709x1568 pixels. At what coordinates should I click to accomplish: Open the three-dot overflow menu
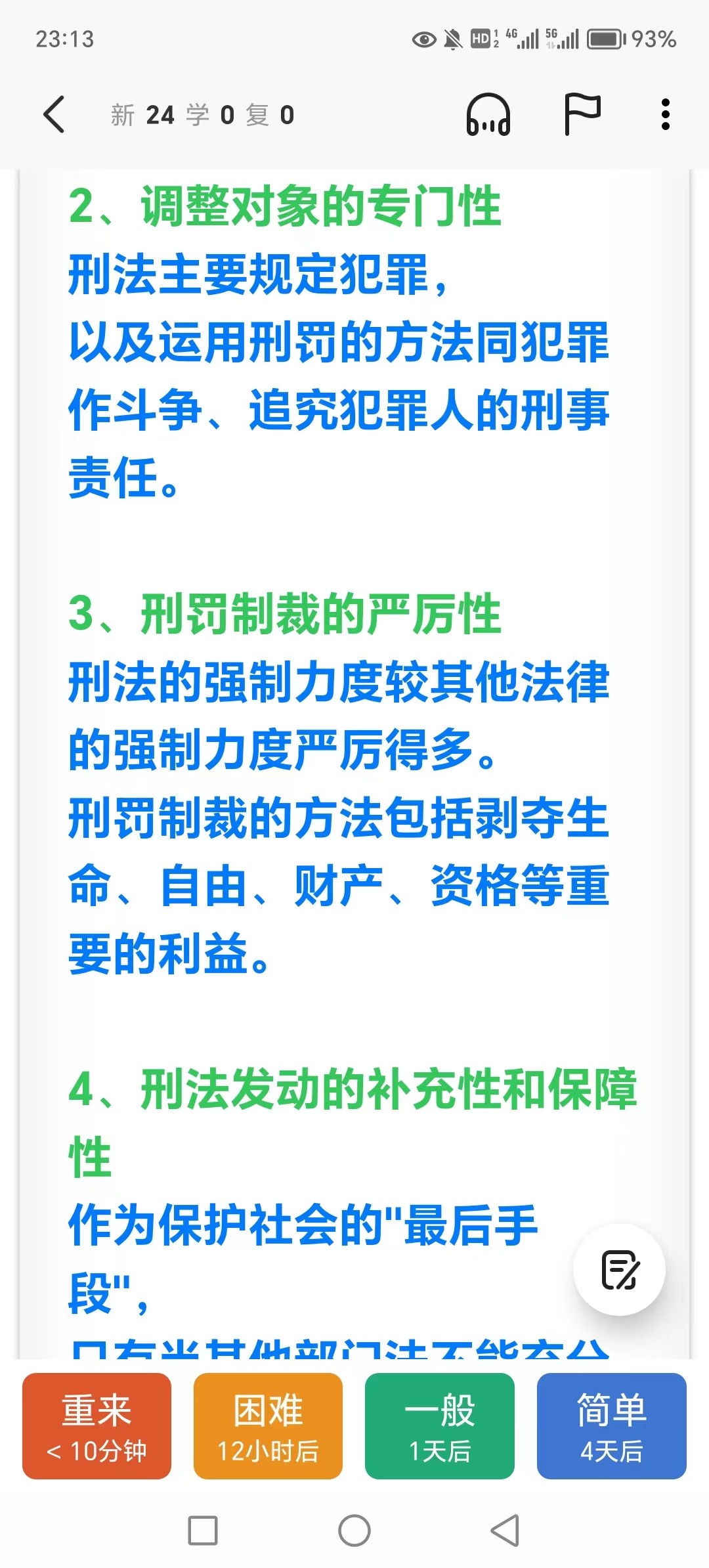tap(666, 114)
